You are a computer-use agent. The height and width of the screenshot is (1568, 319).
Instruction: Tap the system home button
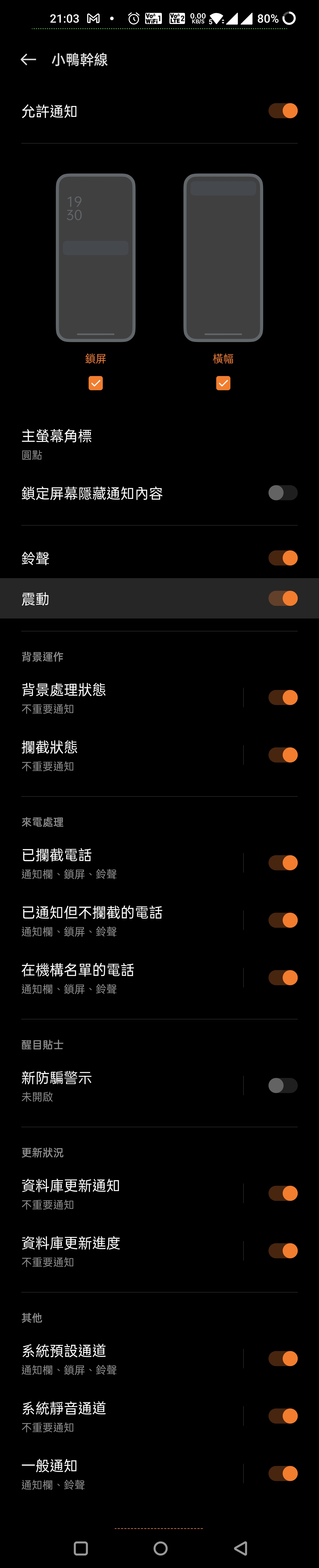click(x=160, y=1548)
